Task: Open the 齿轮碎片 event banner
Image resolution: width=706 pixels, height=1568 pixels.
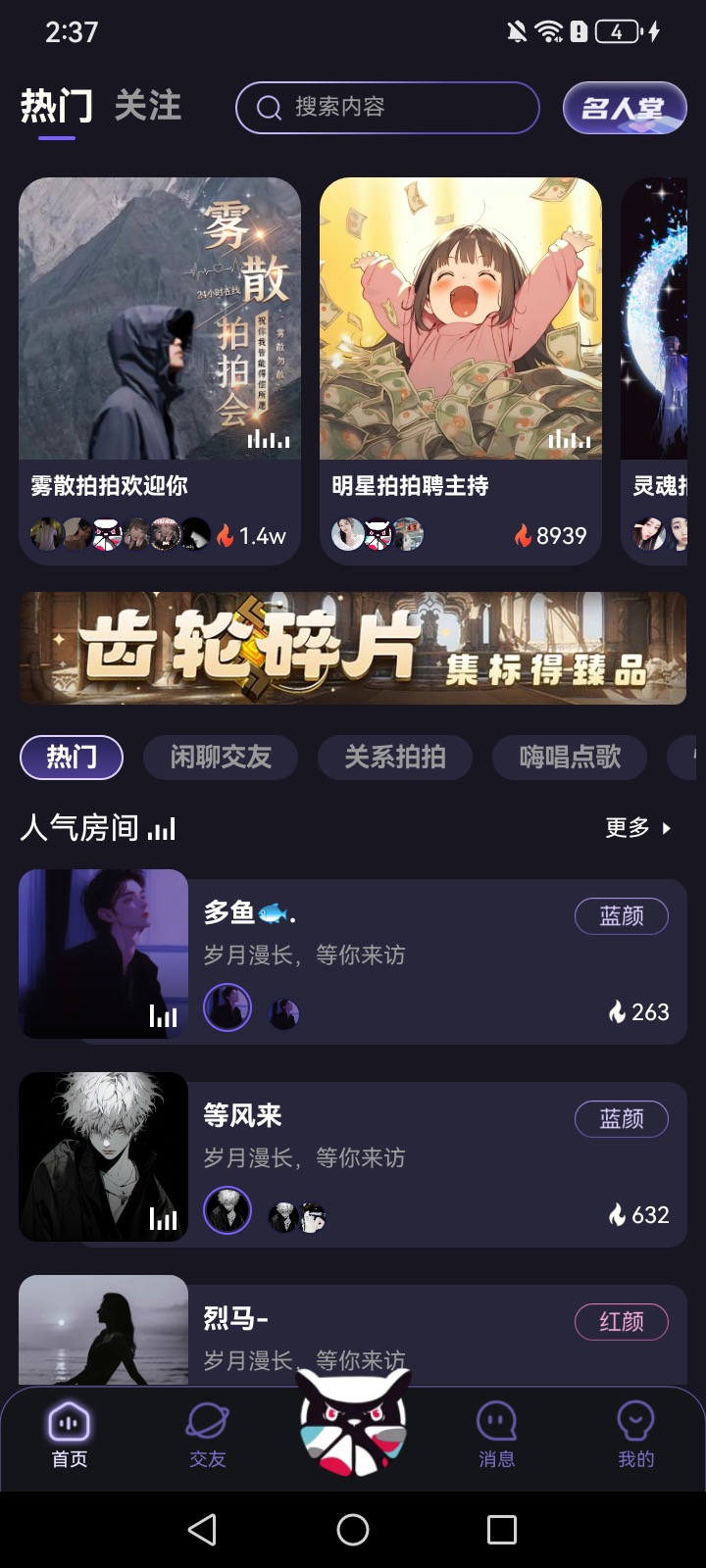Action: click(353, 648)
